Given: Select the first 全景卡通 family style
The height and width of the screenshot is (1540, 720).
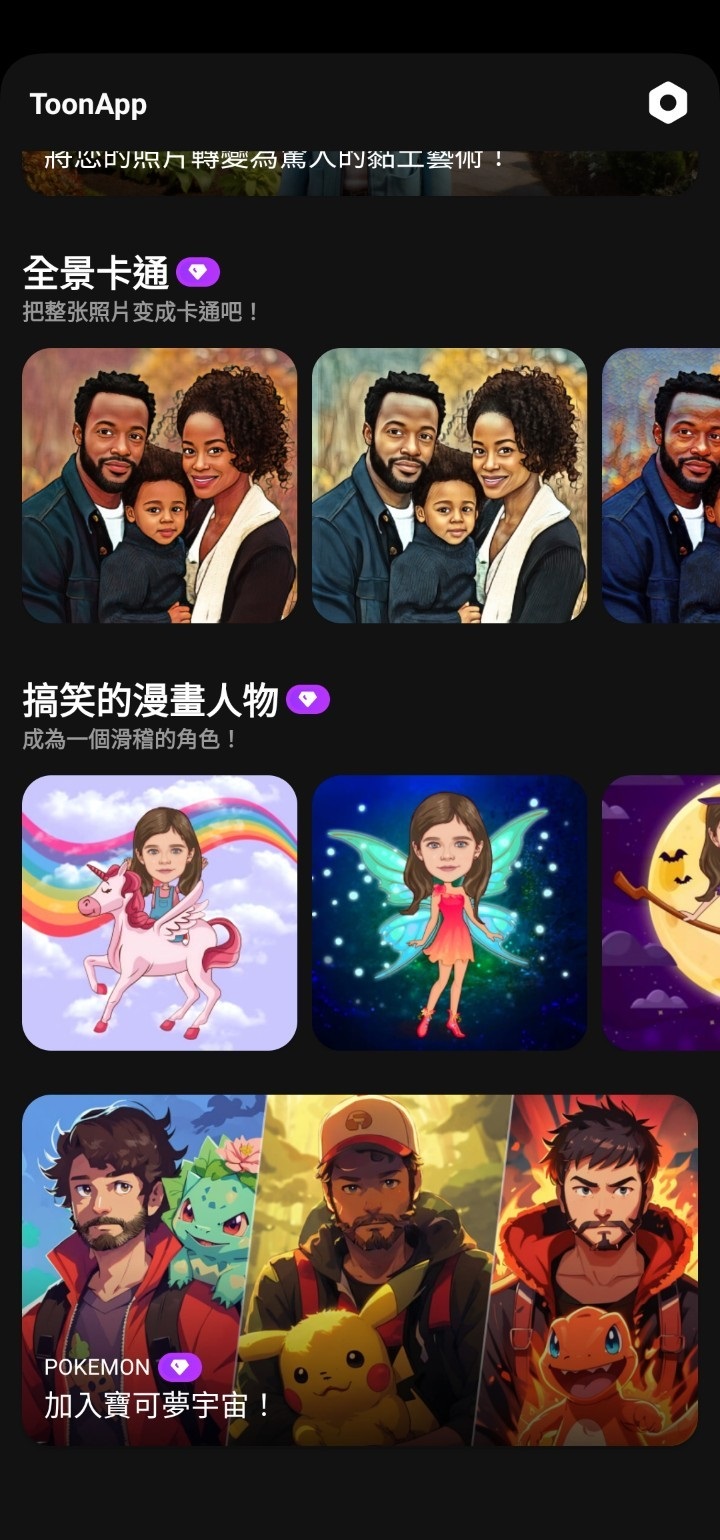Looking at the screenshot, I should [x=159, y=486].
